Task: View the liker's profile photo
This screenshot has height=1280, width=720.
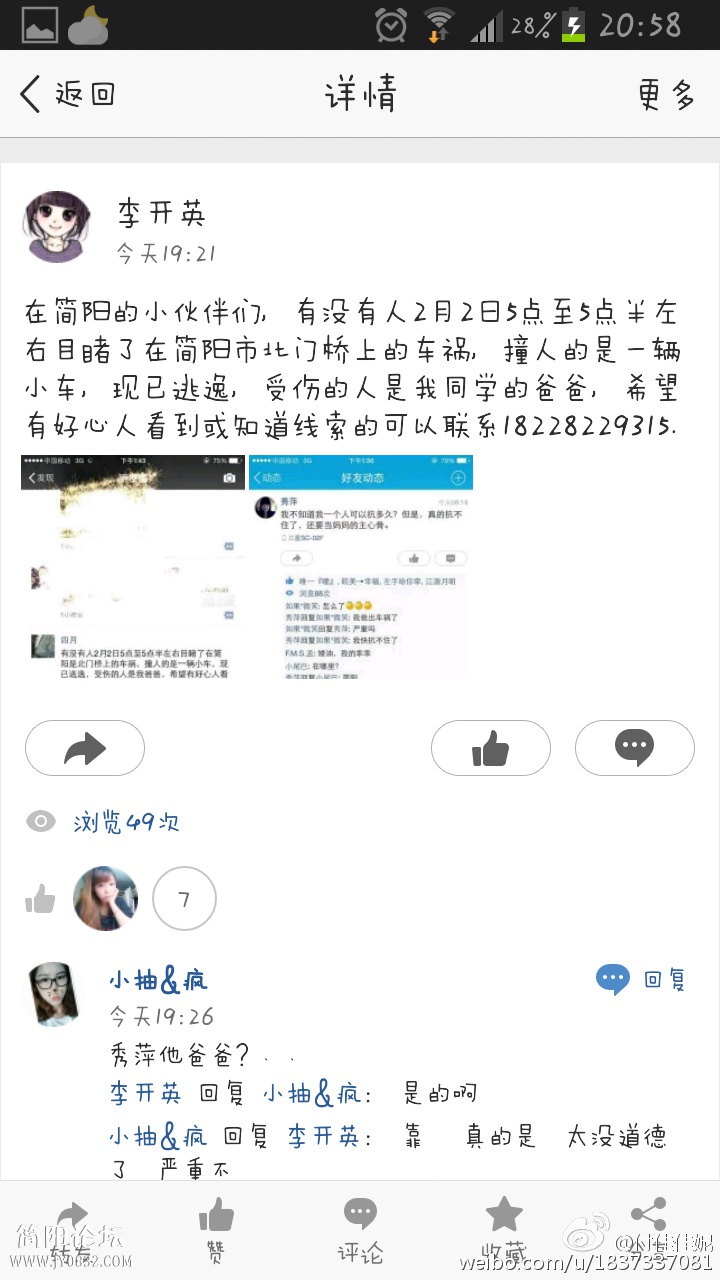Action: point(106,899)
